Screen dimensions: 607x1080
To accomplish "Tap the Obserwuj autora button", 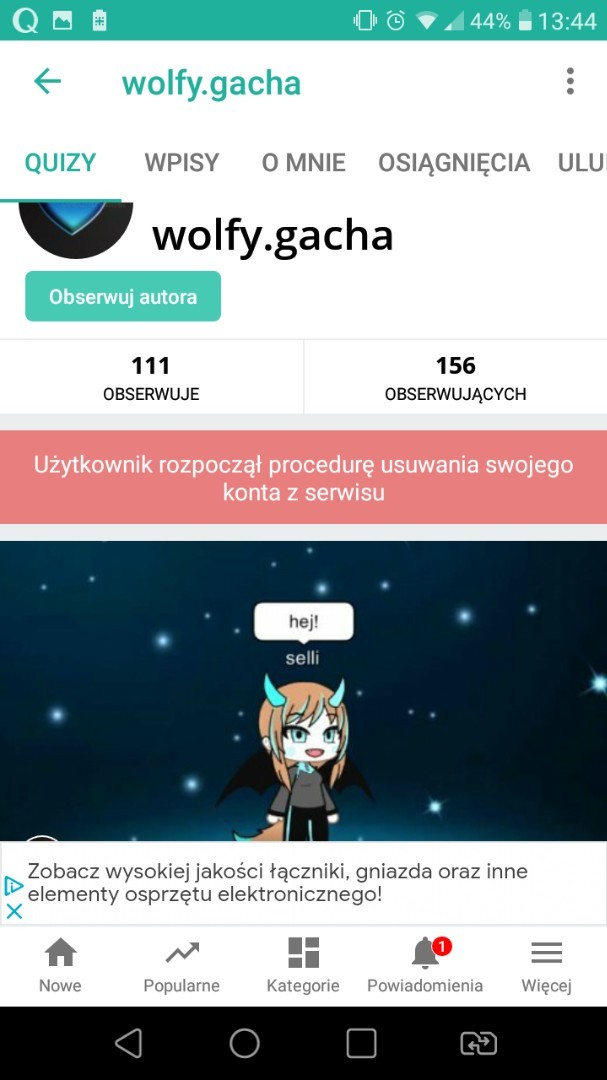I will click(x=123, y=296).
